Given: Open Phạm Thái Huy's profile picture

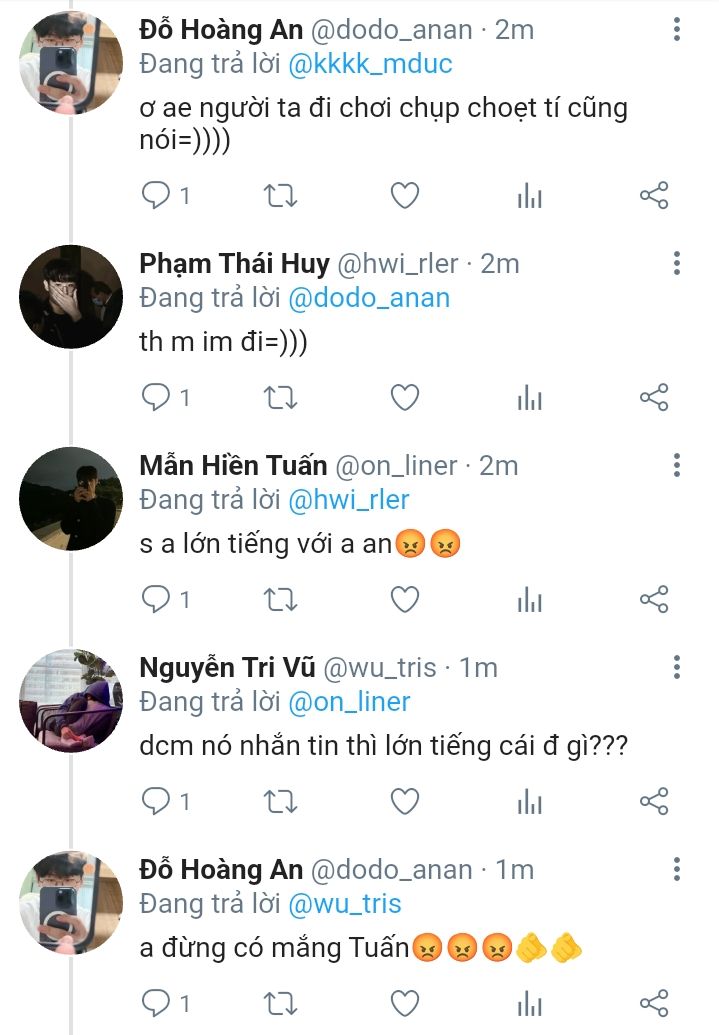Looking at the screenshot, I should pyautogui.click(x=71, y=296).
